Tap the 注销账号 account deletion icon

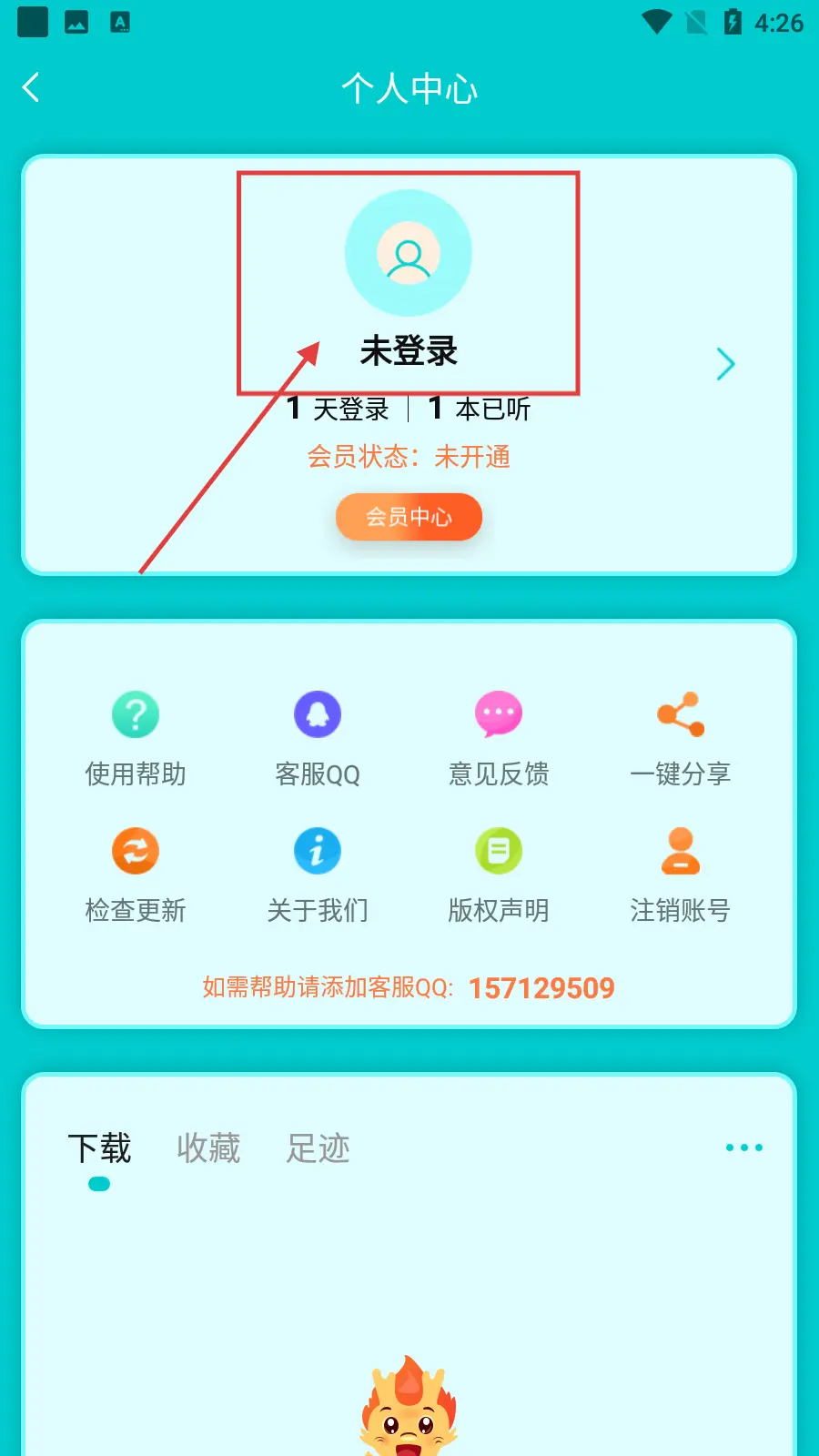point(681,850)
